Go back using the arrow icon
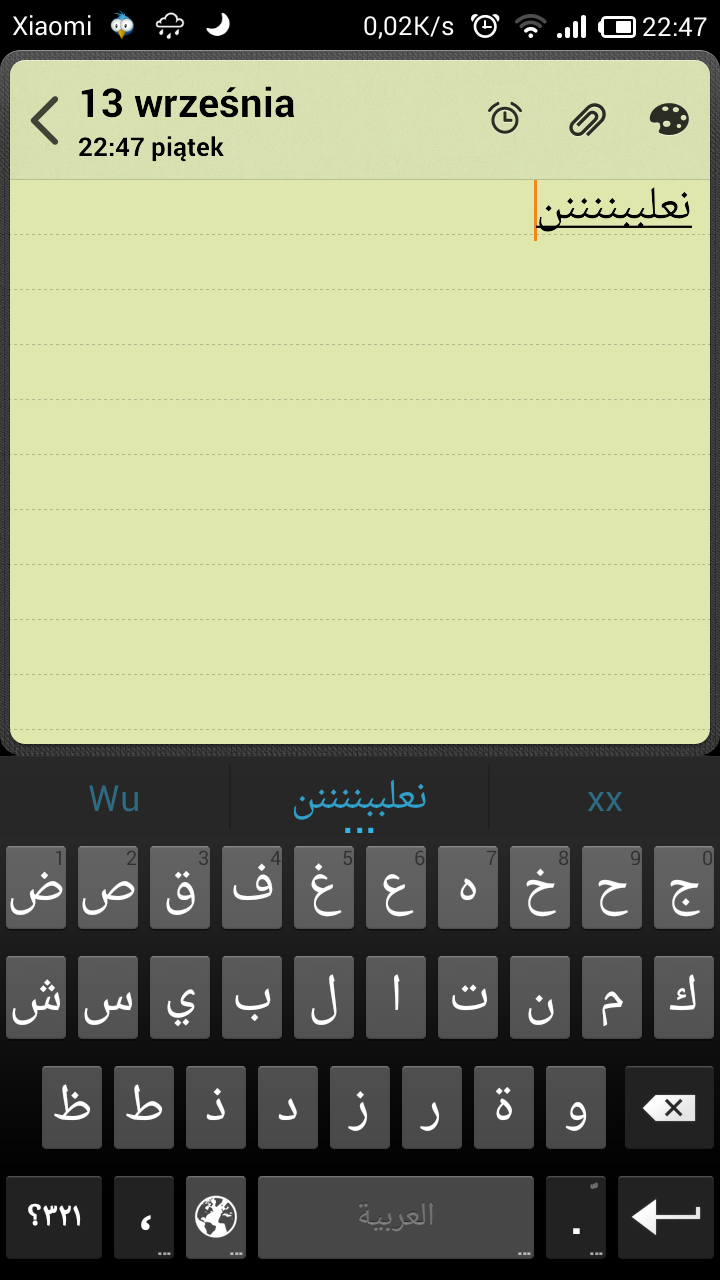The image size is (720, 1280). pos(45,121)
